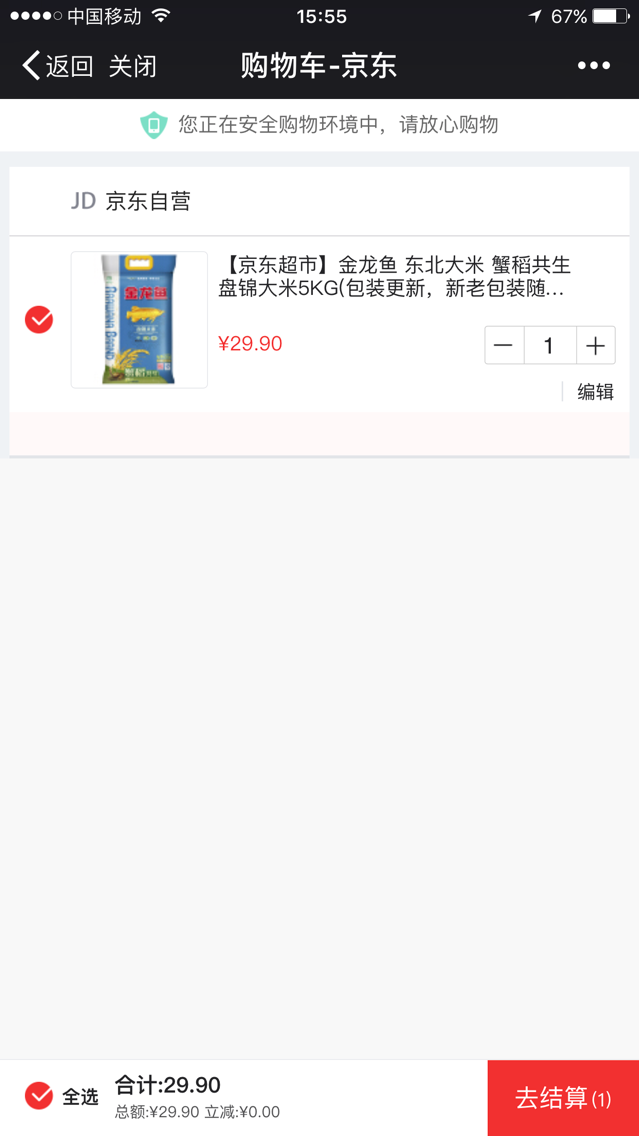Uncheck the 金龙鱼 rice item checkbox
This screenshot has height=1136, width=639.
[x=39, y=320]
